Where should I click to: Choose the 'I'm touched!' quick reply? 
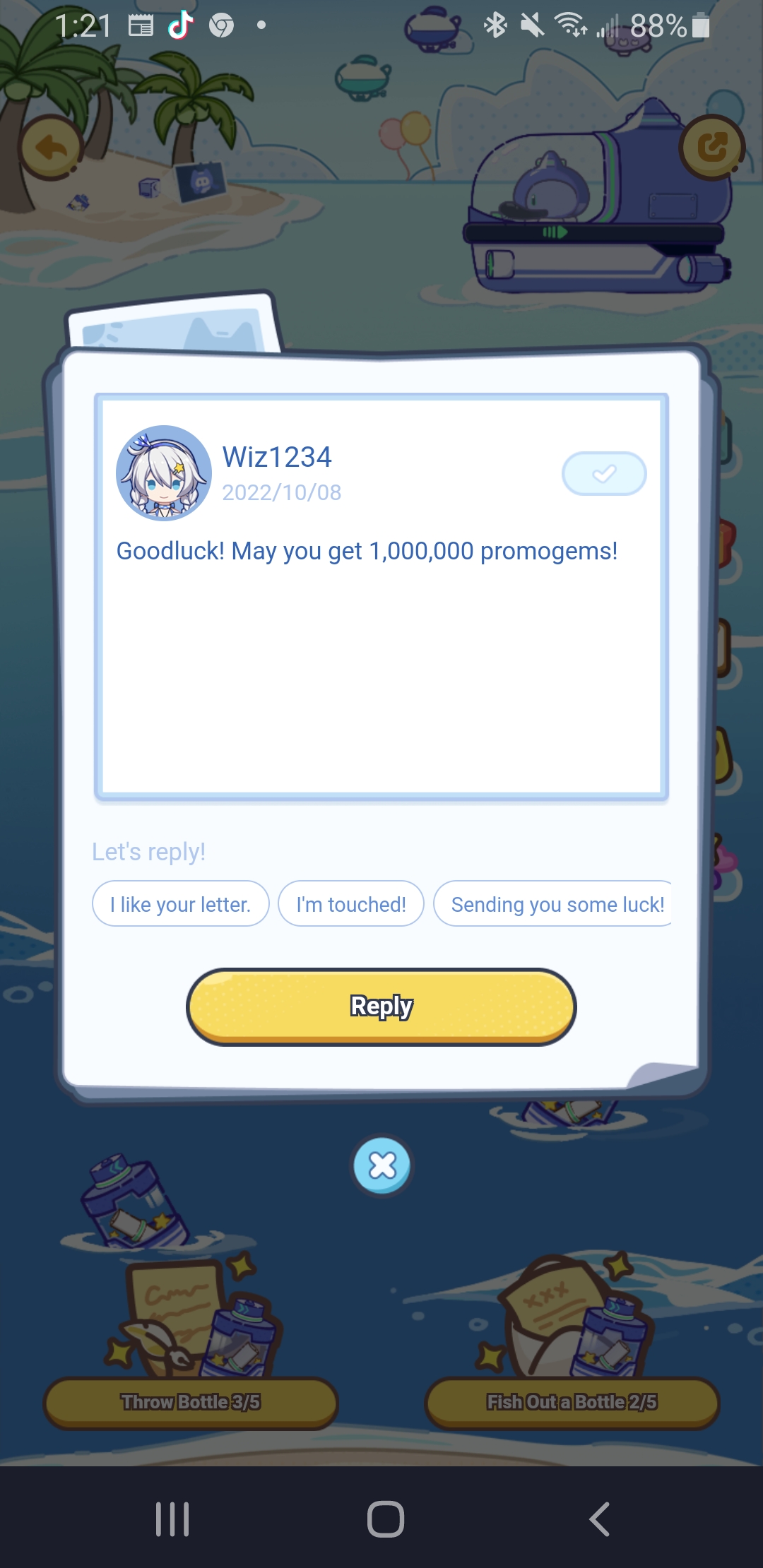coord(351,903)
